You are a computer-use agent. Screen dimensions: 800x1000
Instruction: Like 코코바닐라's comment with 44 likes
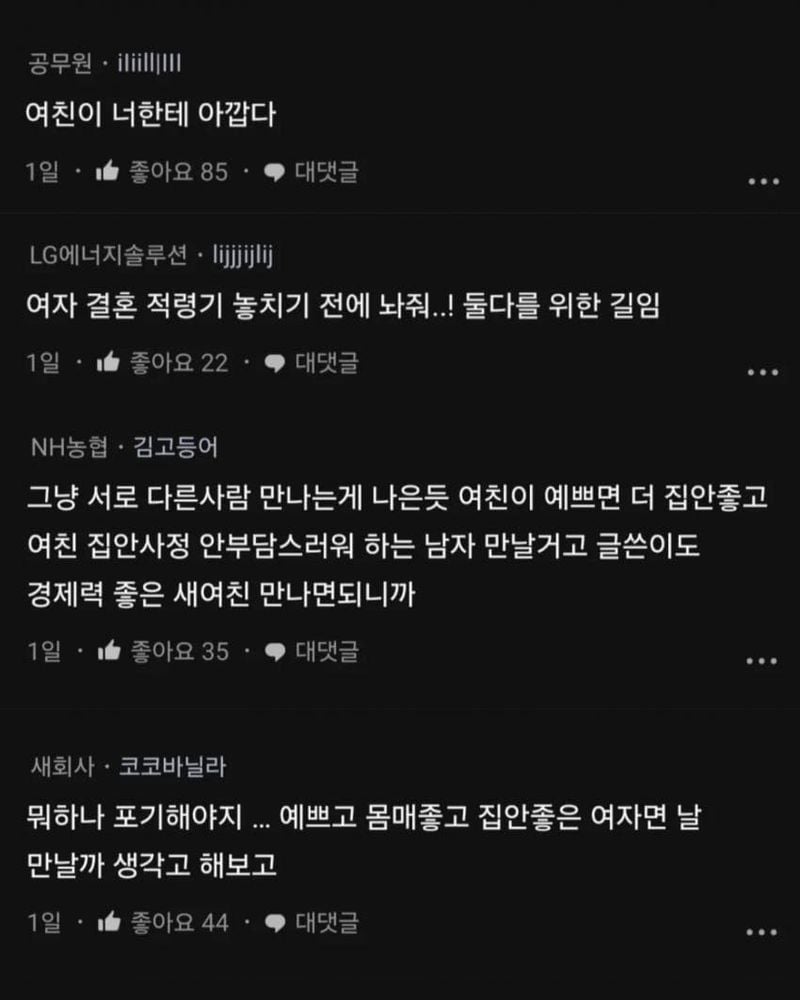click(108, 922)
